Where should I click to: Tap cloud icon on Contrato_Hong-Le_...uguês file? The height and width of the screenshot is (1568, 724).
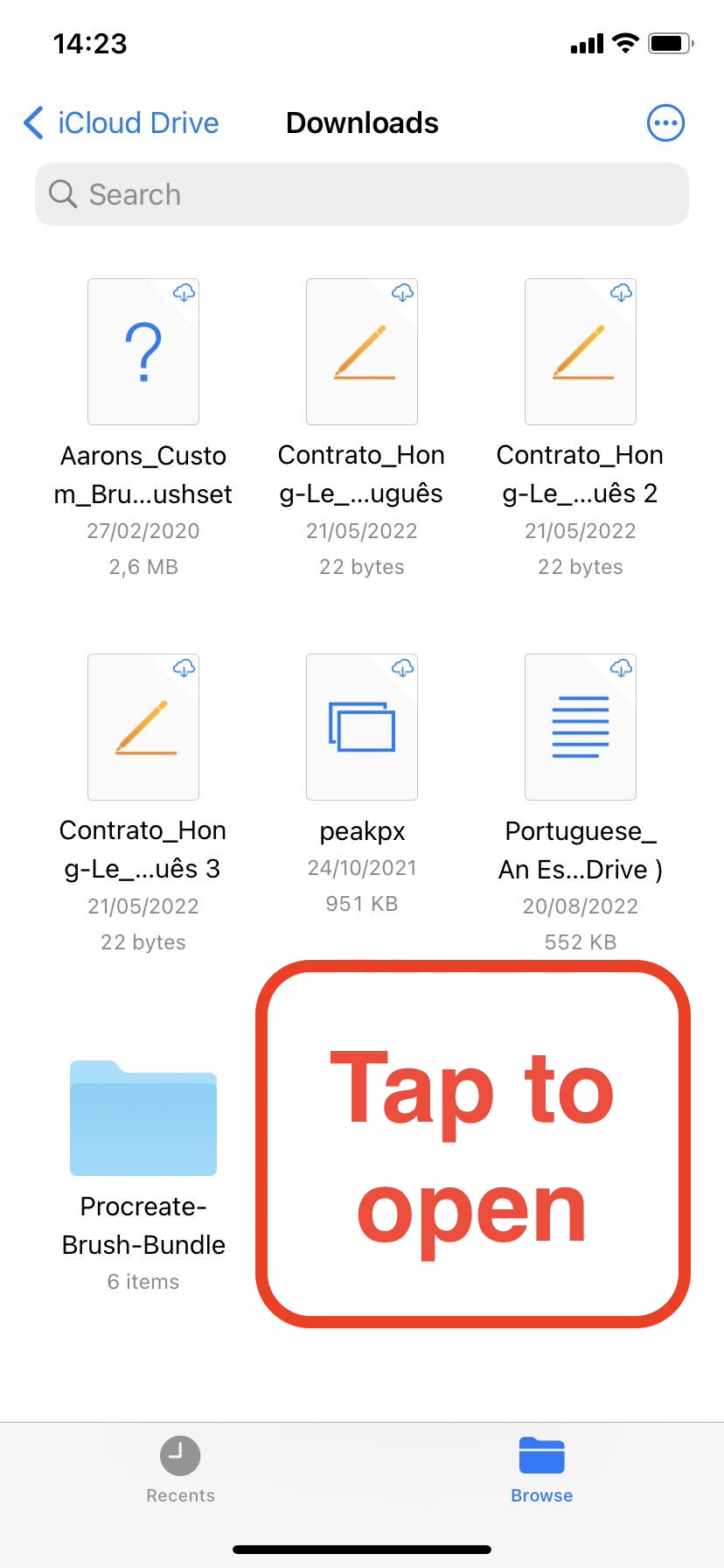[x=402, y=293]
